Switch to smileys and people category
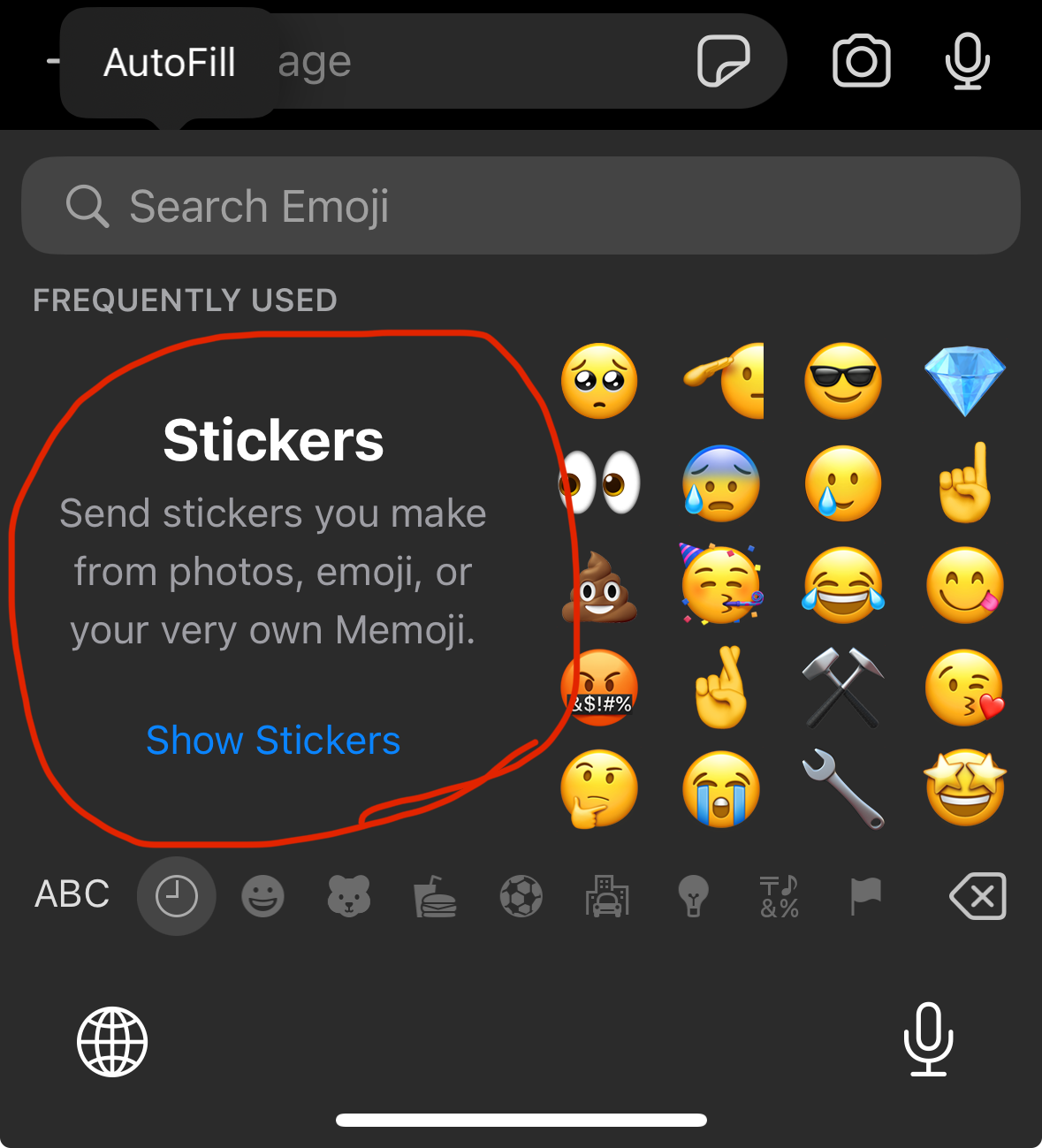This screenshot has height=1148, width=1042. (x=262, y=897)
